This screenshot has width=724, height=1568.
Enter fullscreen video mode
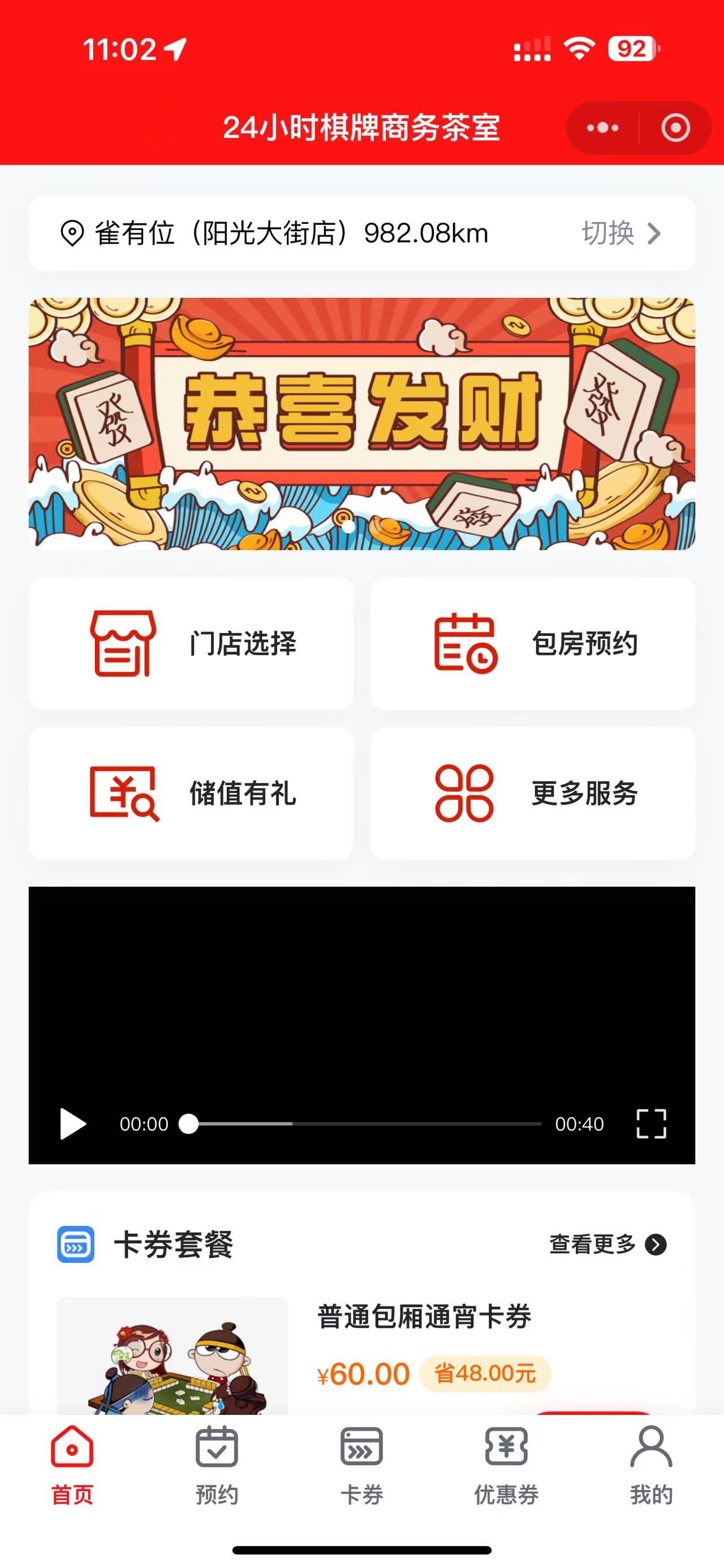(x=651, y=1124)
